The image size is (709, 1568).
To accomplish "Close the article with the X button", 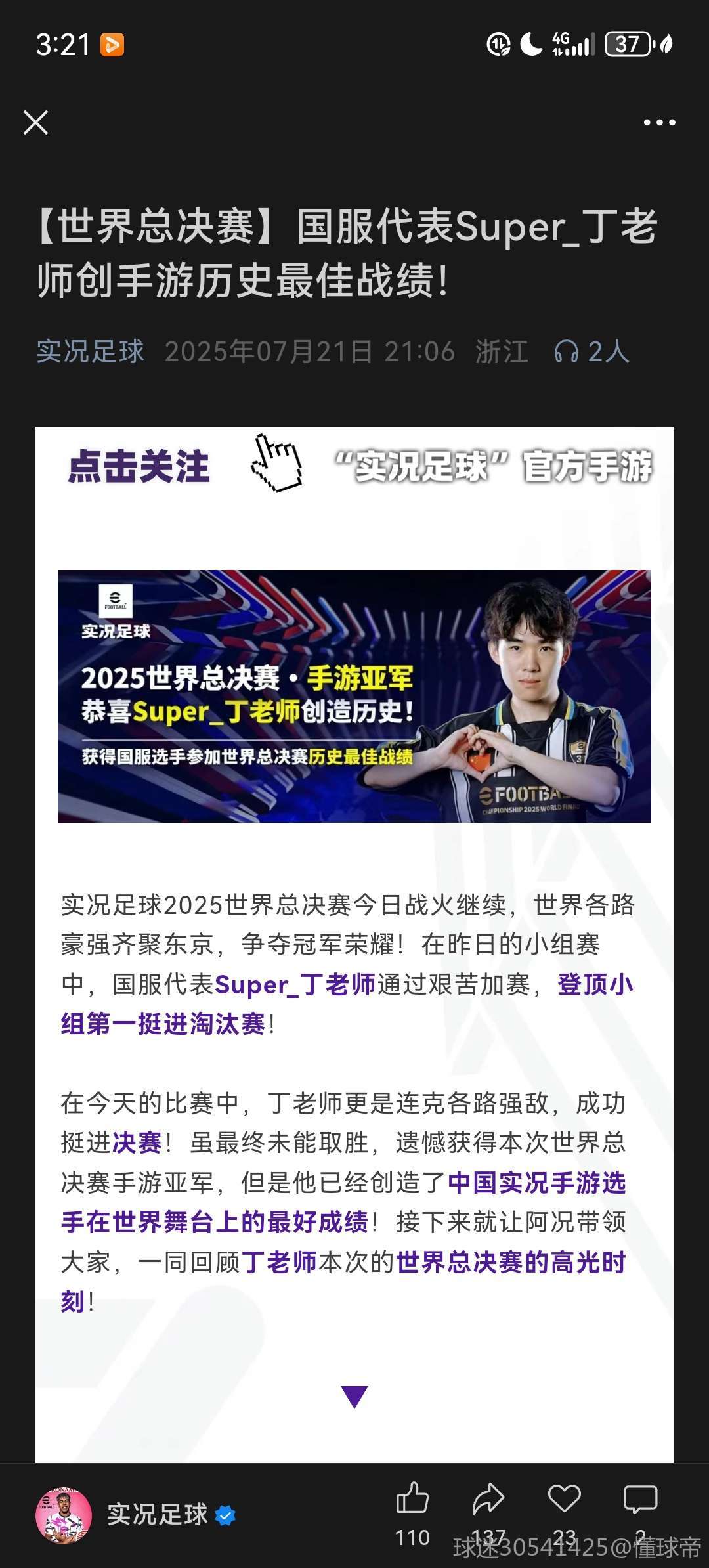I will [35, 122].
